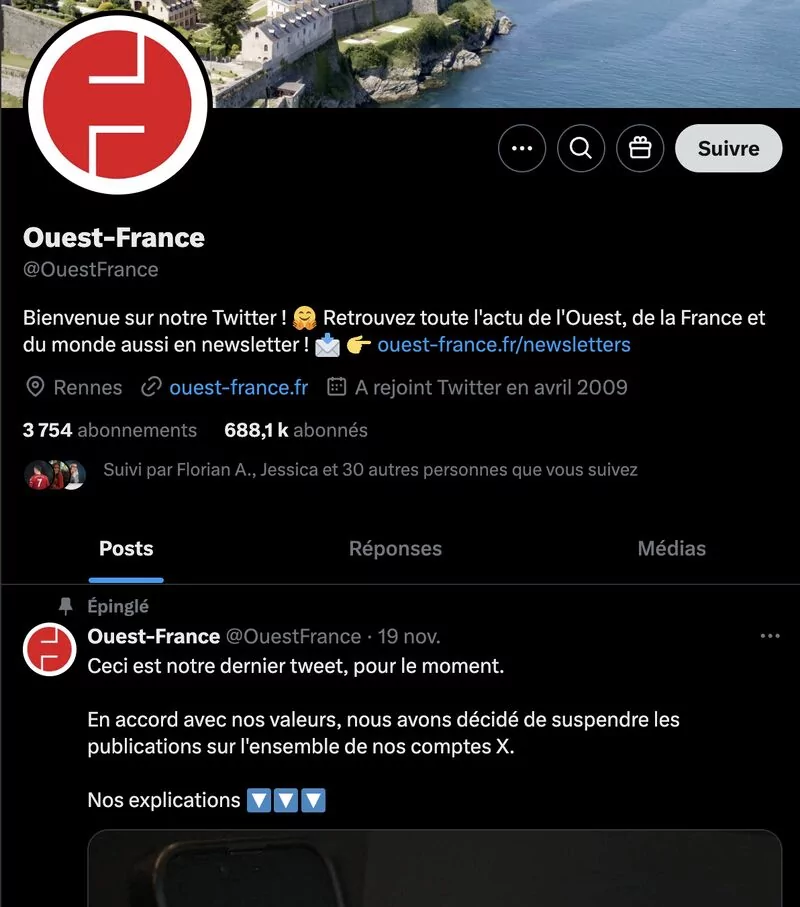The height and width of the screenshot is (907, 800).
Task: Click the followers avatars next to Florian A.
Action: pos(55,468)
